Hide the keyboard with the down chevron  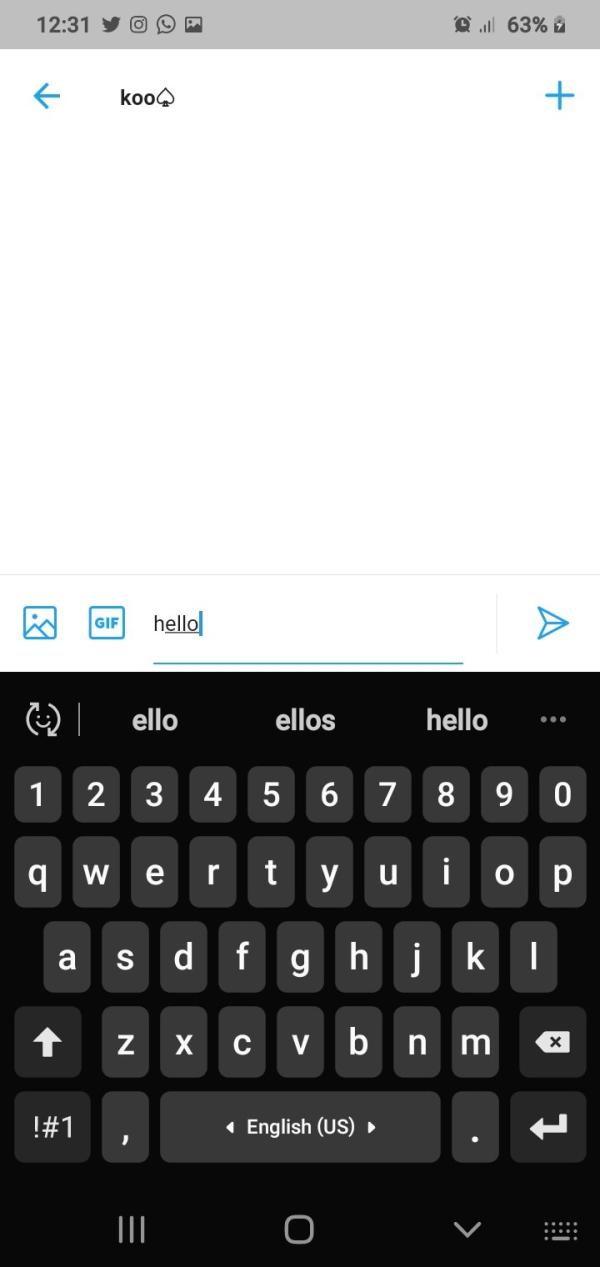coord(467,1229)
